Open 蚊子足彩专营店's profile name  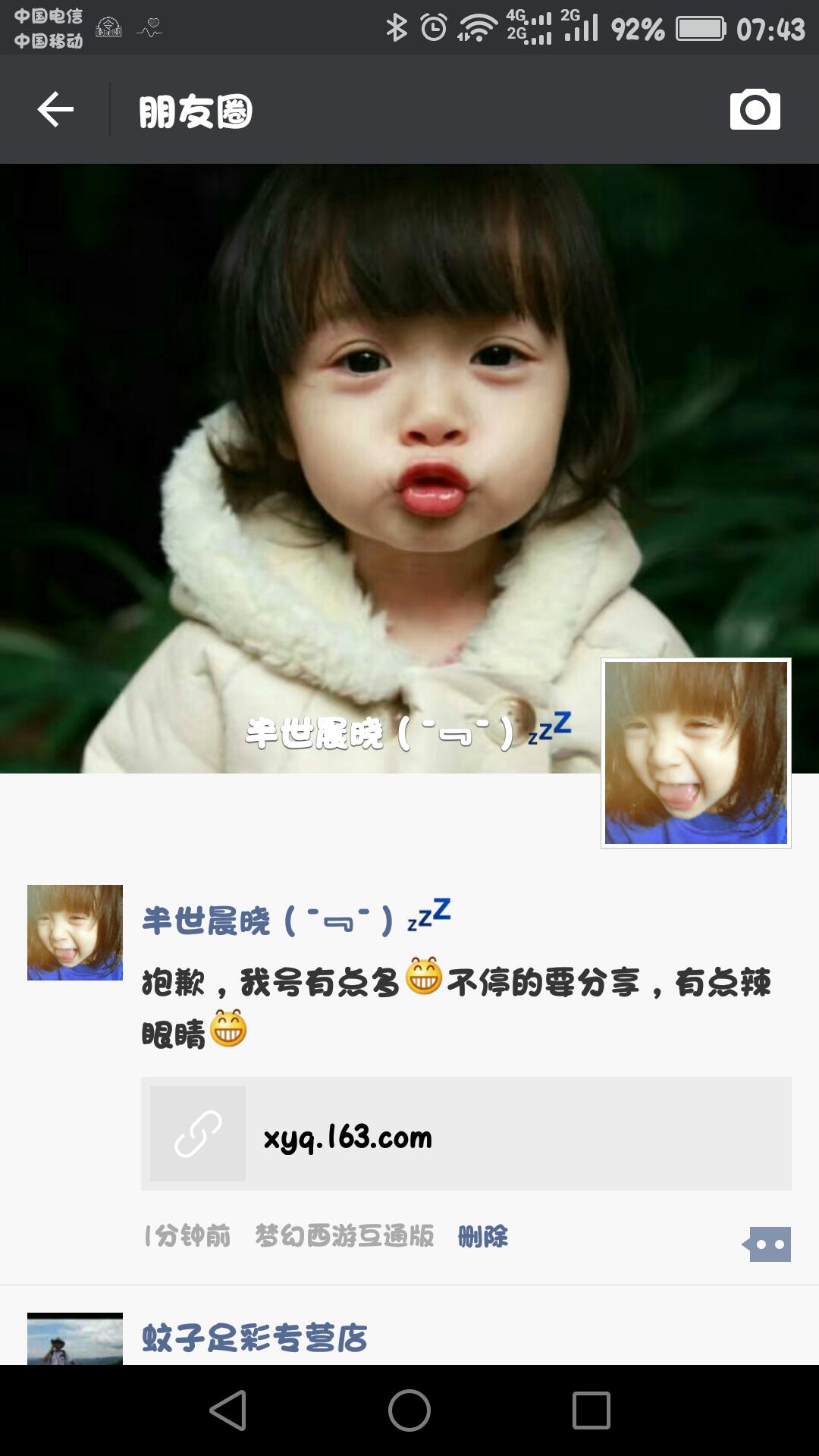click(254, 1338)
